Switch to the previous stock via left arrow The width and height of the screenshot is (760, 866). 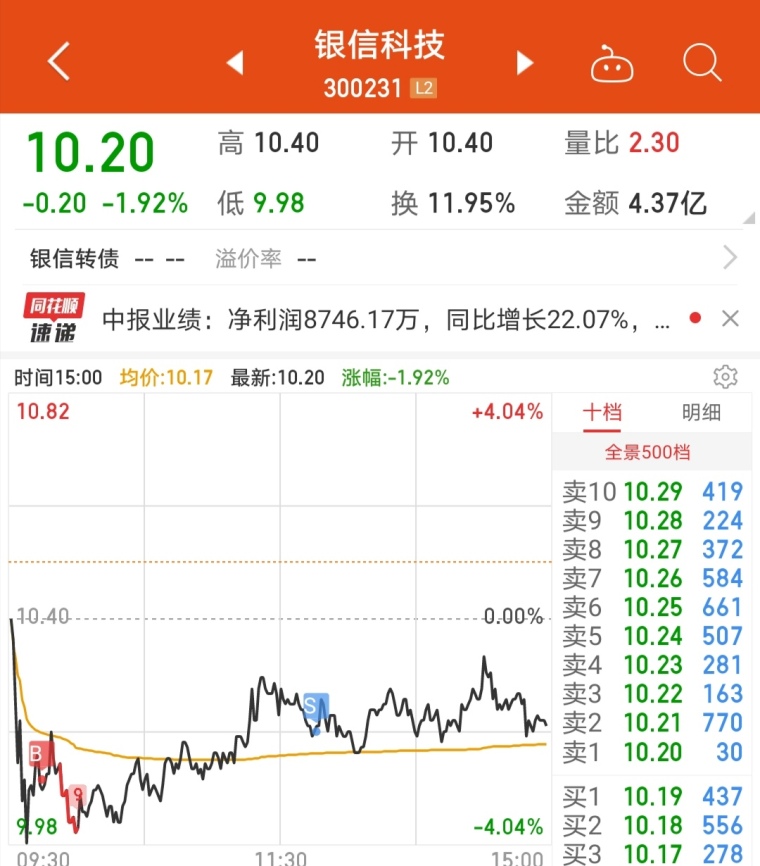click(236, 62)
